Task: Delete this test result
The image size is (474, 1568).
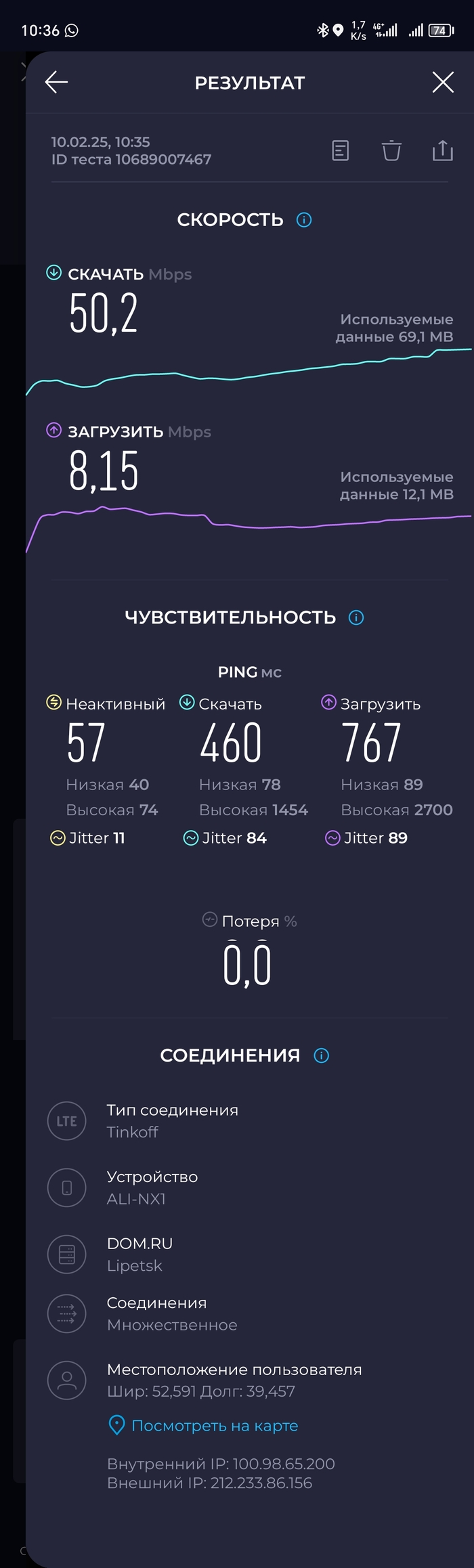Action: coord(391,150)
